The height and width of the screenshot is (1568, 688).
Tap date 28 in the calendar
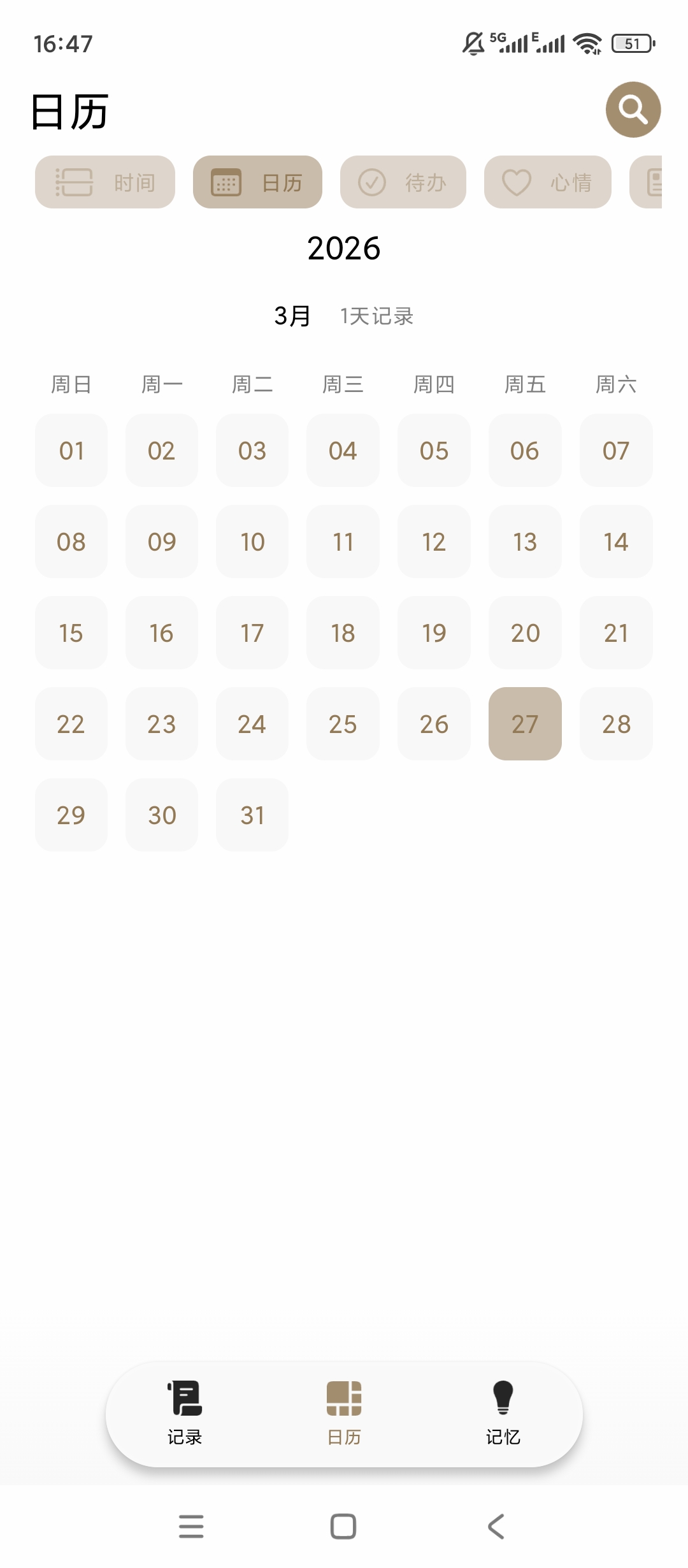616,723
